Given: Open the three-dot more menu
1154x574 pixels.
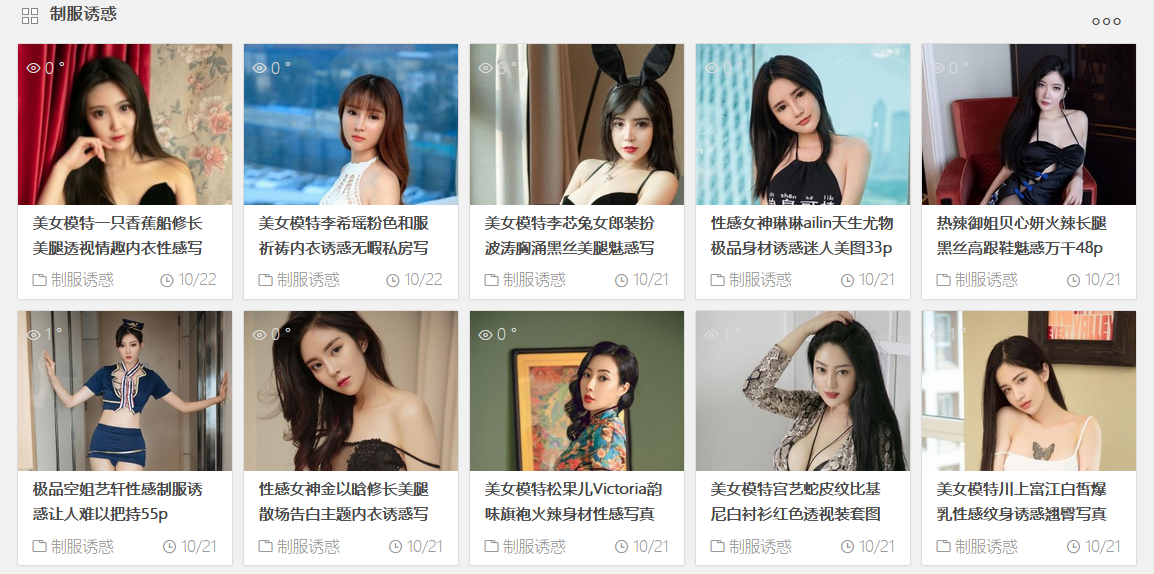Looking at the screenshot, I should [1106, 21].
